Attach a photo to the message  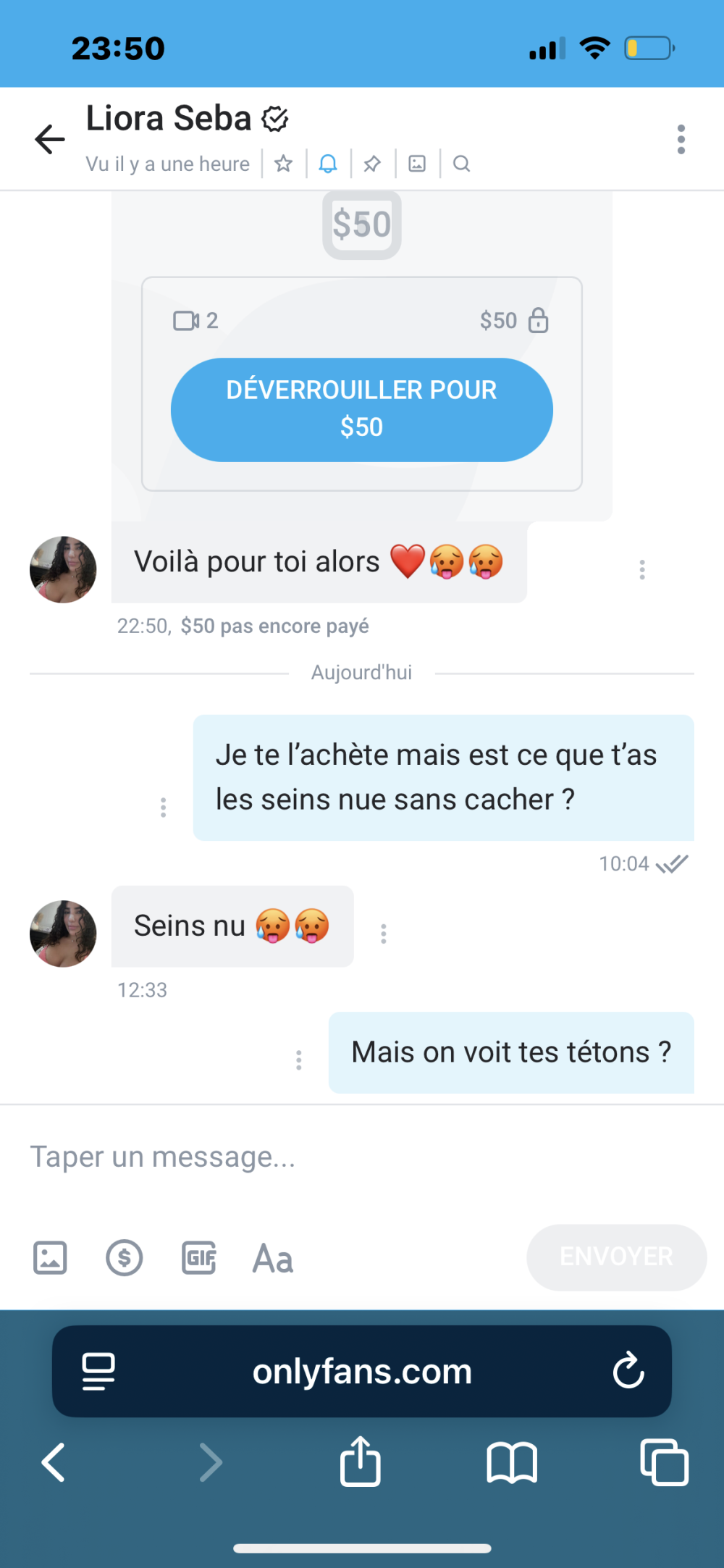click(50, 1257)
